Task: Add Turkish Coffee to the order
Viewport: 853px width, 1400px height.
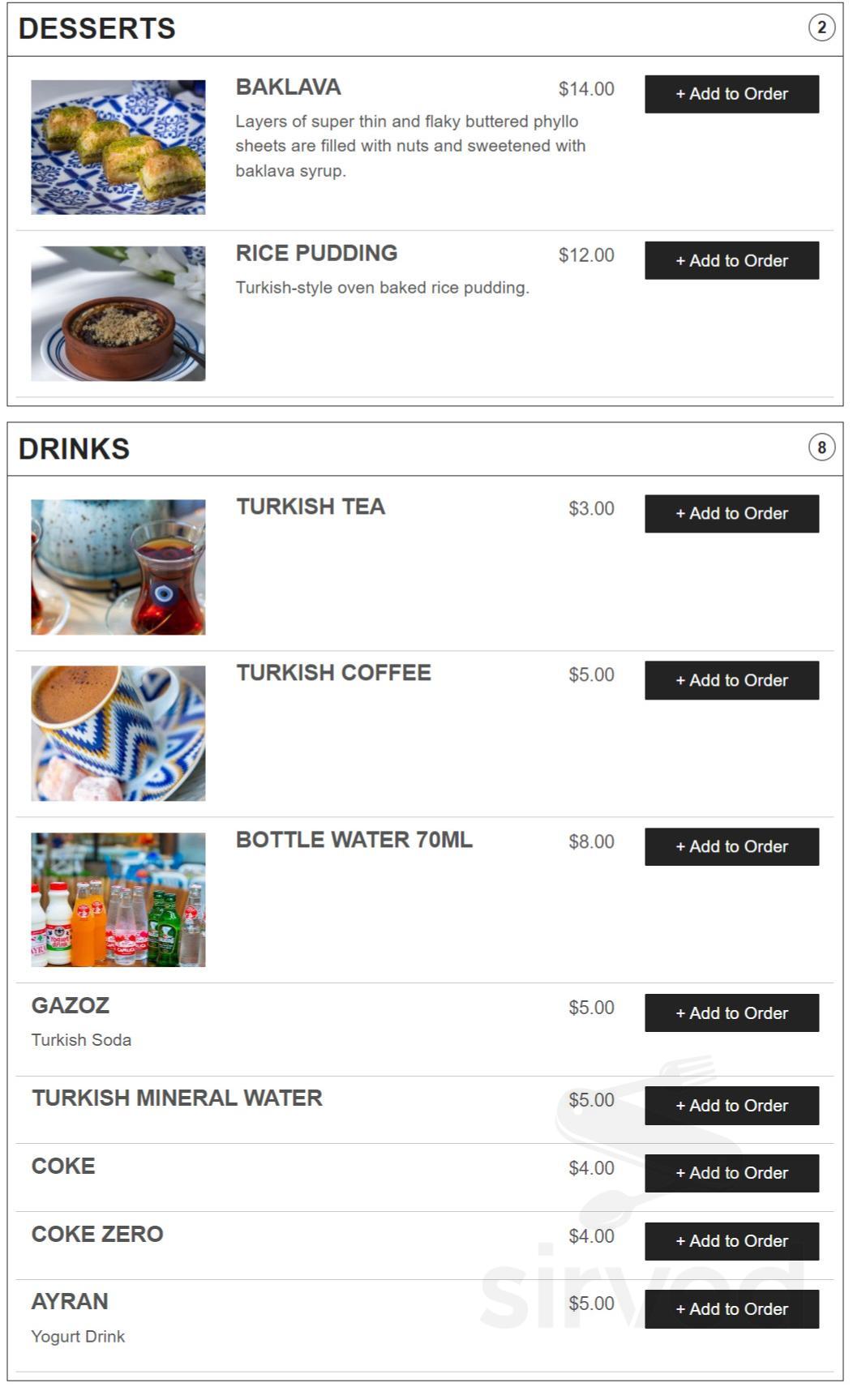Action: click(731, 680)
